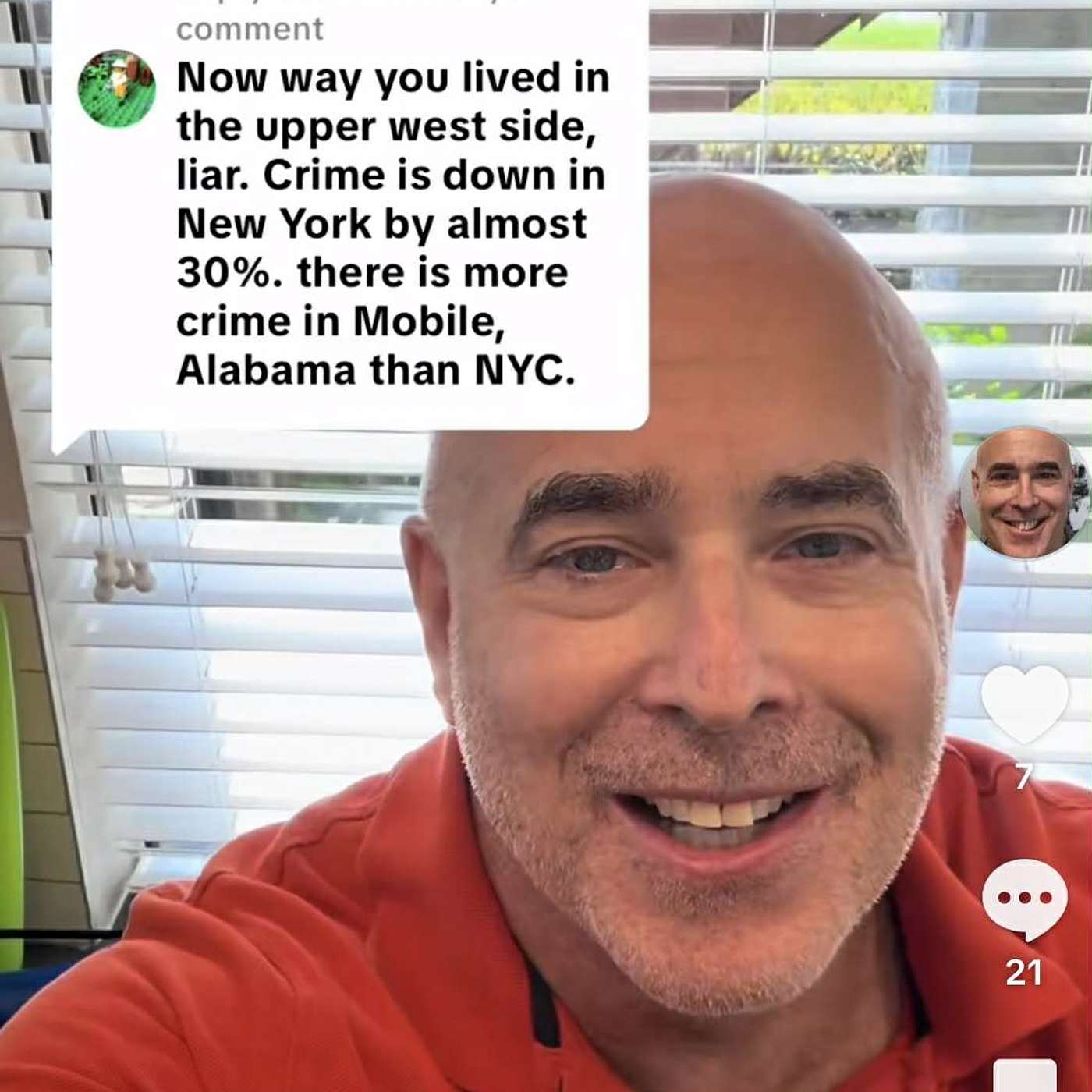Open the creator's profile picture
1092x1092 pixels.
1023,493
